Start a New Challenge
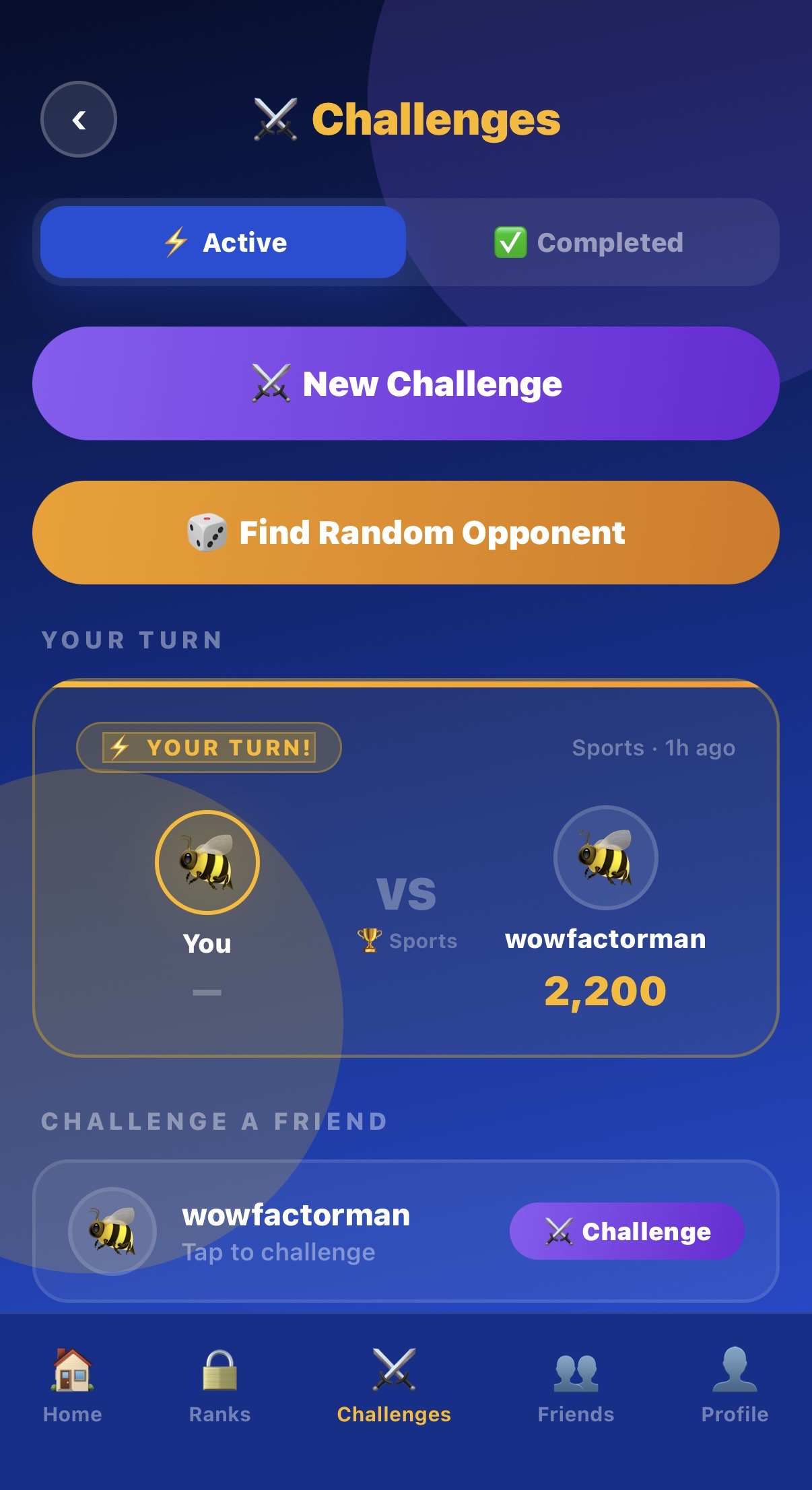Image resolution: width=812 pixels, height=1490 pixels. (406, 382)
